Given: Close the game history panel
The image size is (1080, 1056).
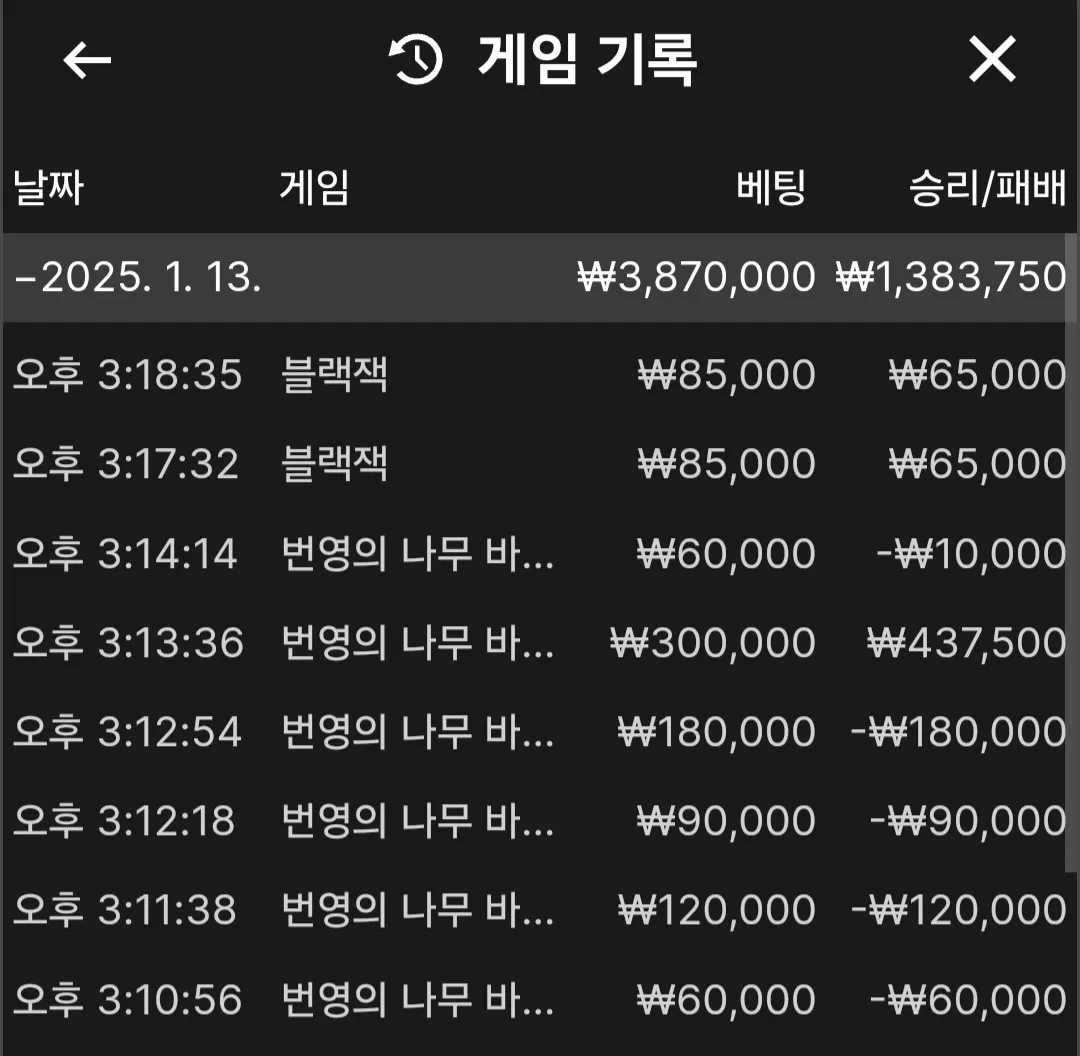Looking at the screenshot, I should tap(992, 61).
